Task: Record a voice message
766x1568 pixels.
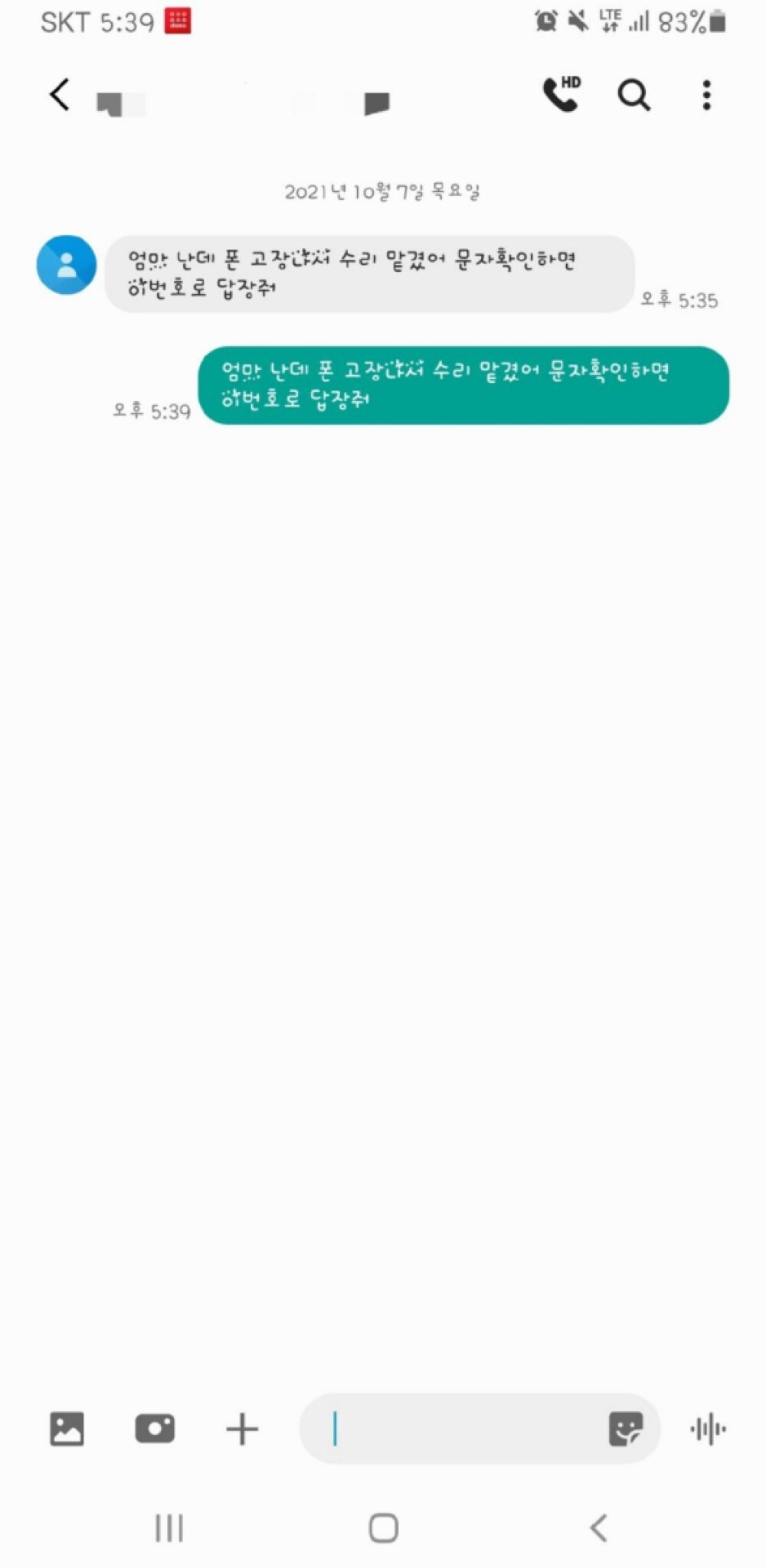Action: [708, 1429]
